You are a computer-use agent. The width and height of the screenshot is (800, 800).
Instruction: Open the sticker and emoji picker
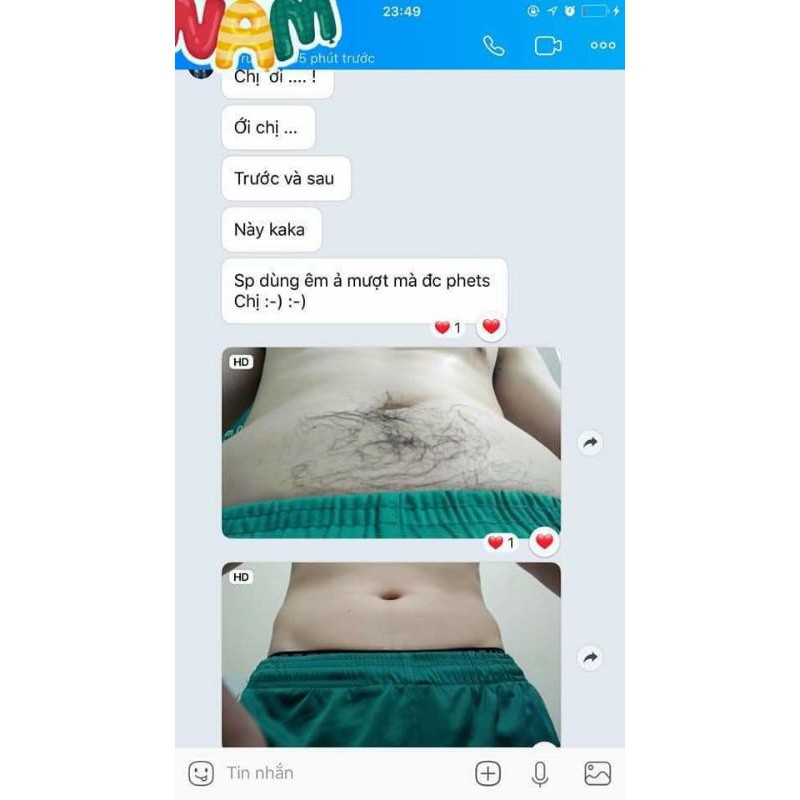pos(201,773)
